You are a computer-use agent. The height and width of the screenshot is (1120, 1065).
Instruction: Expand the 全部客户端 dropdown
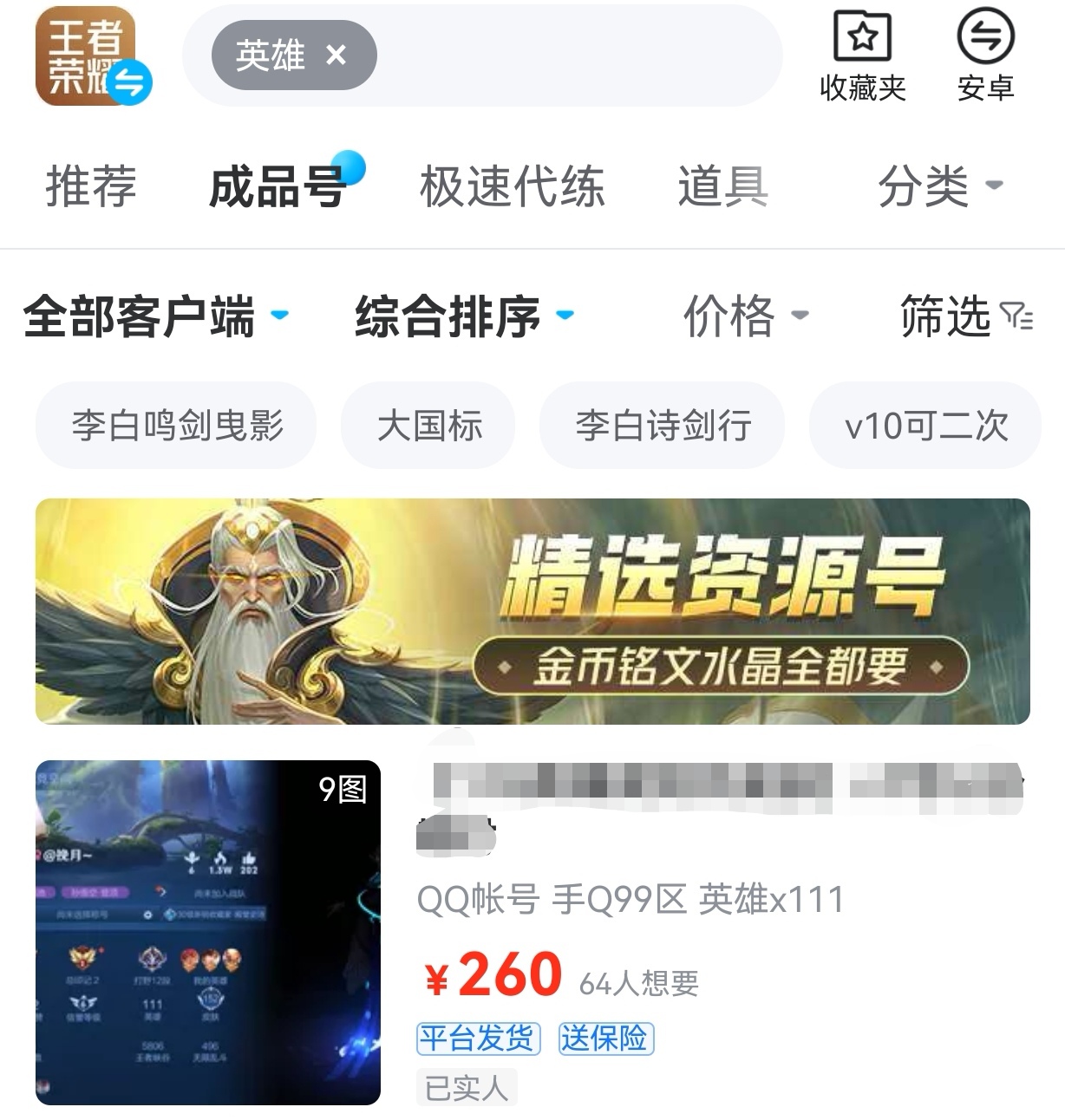tap(156, 316)
